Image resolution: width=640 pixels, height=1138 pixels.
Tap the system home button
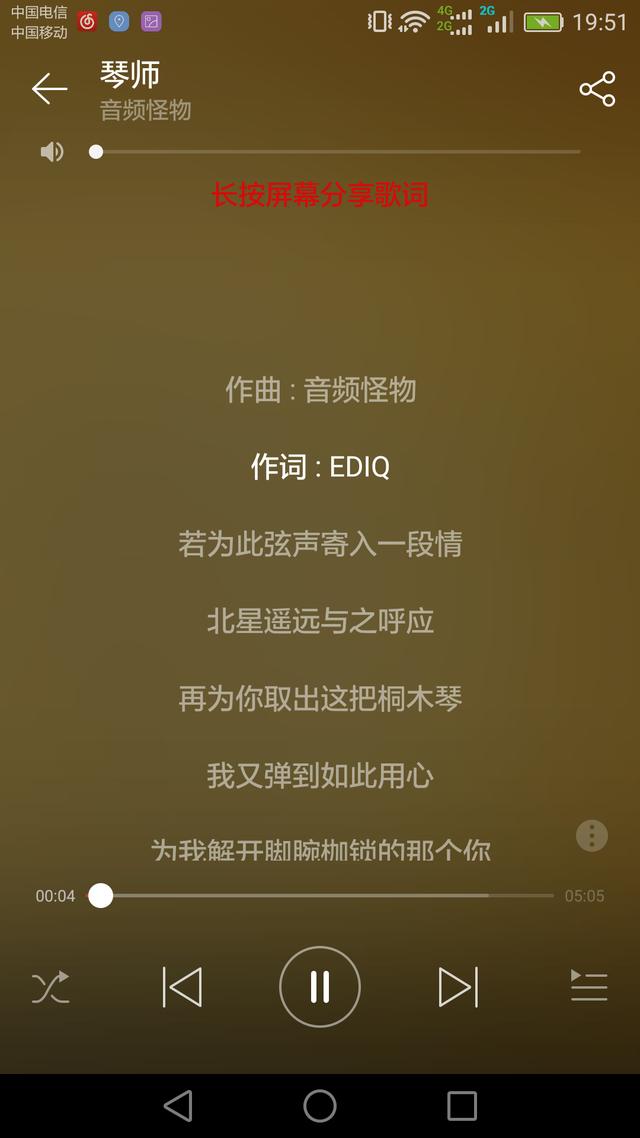(x=320, y=1106)
